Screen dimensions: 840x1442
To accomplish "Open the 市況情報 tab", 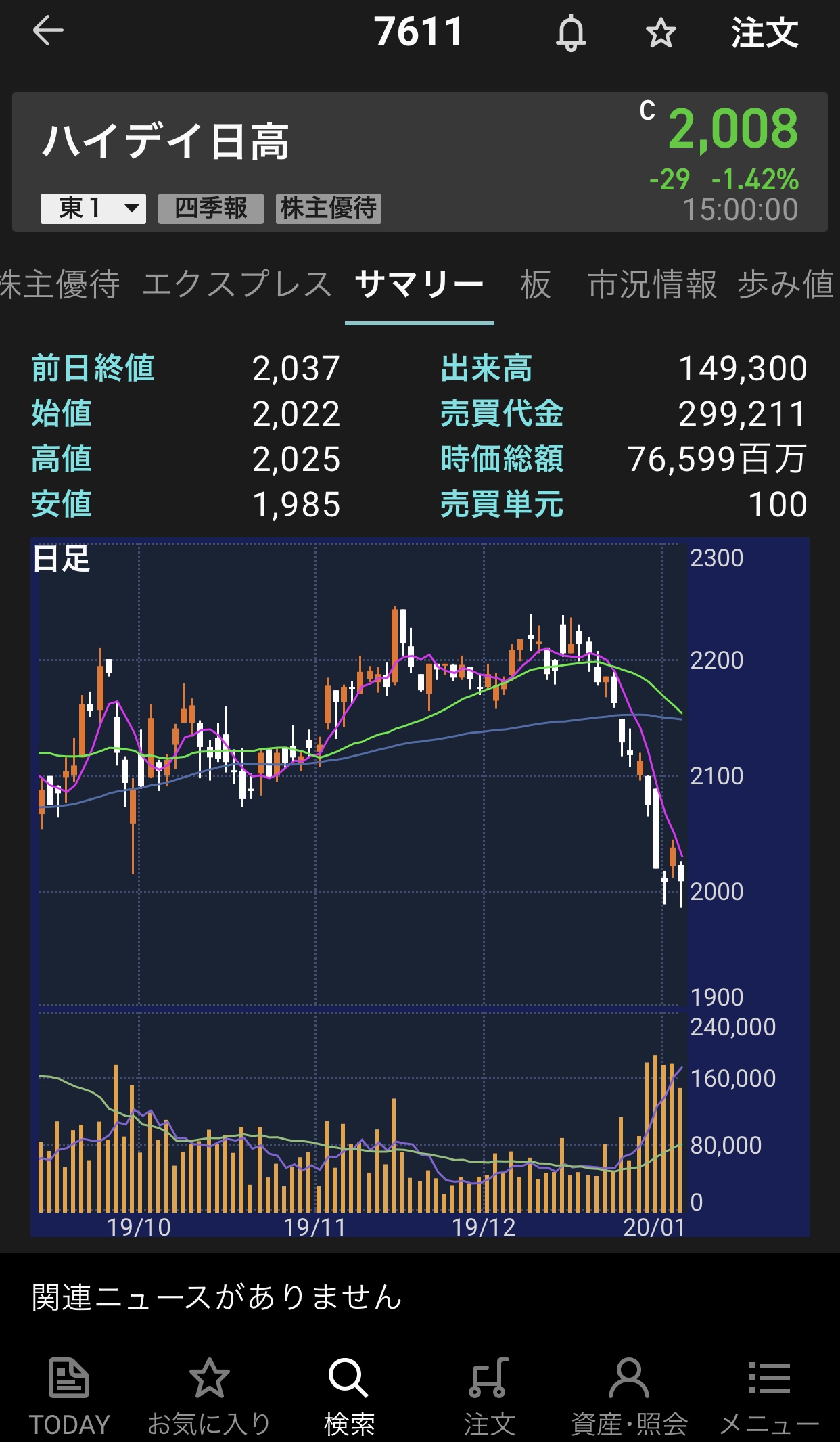I will (x=652, y=284).
